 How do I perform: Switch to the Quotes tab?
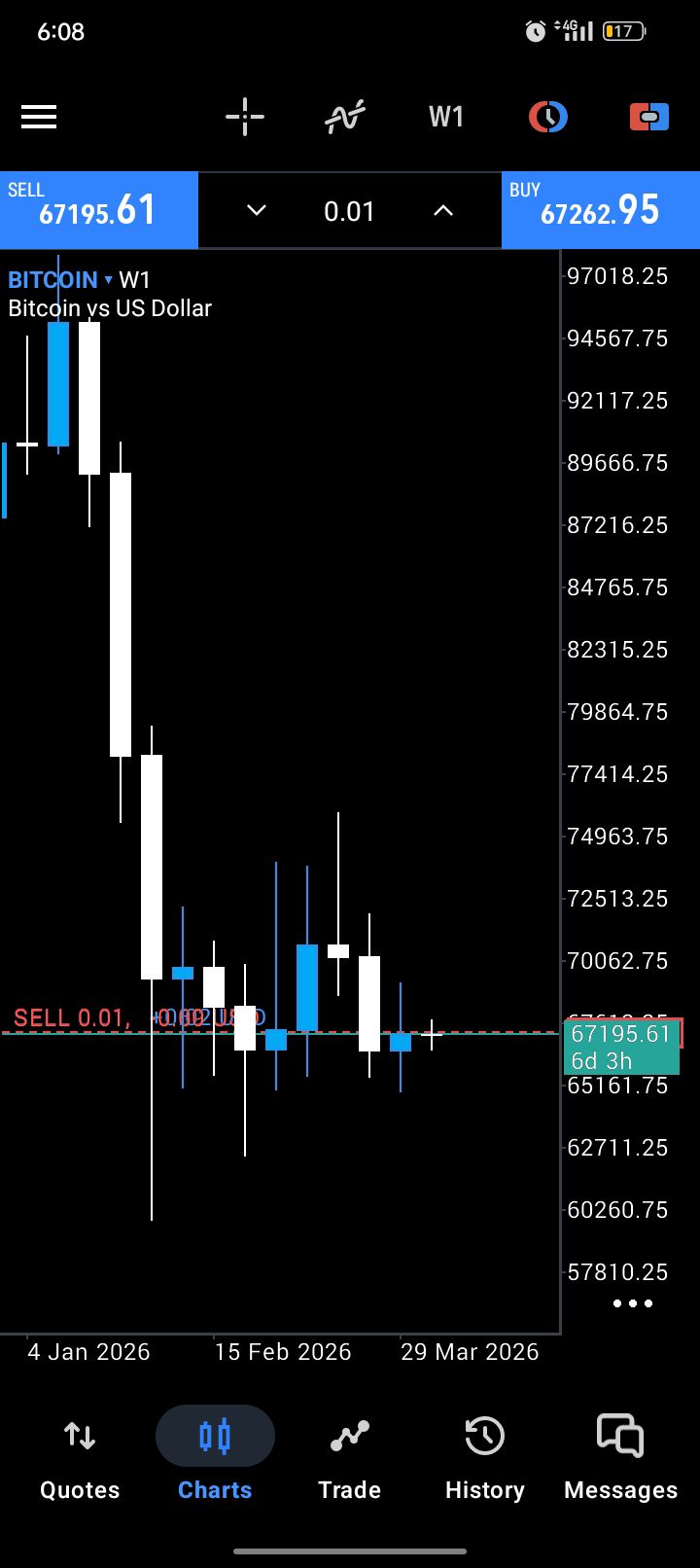(x=80, y=1457)
